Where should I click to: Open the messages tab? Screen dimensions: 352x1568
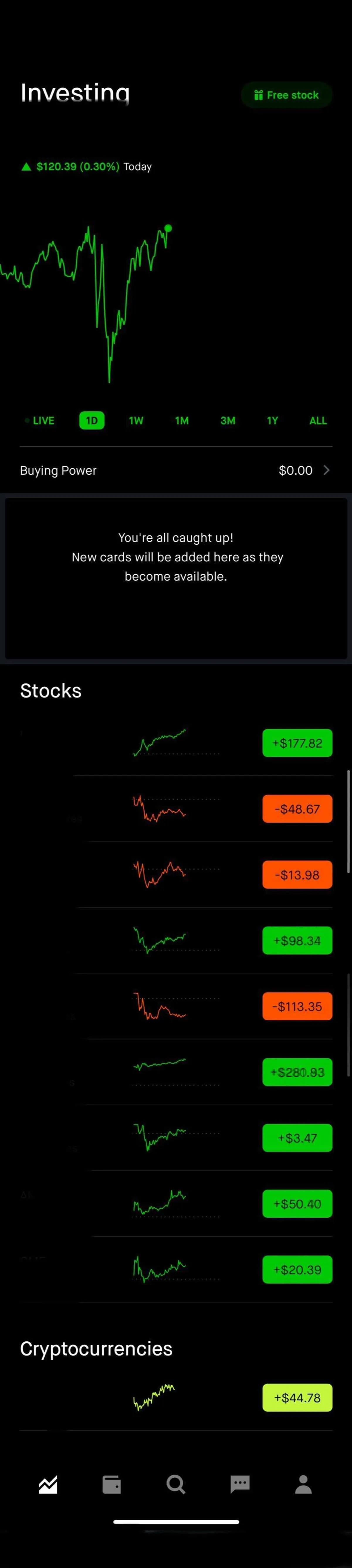[x=240, y=1485]
